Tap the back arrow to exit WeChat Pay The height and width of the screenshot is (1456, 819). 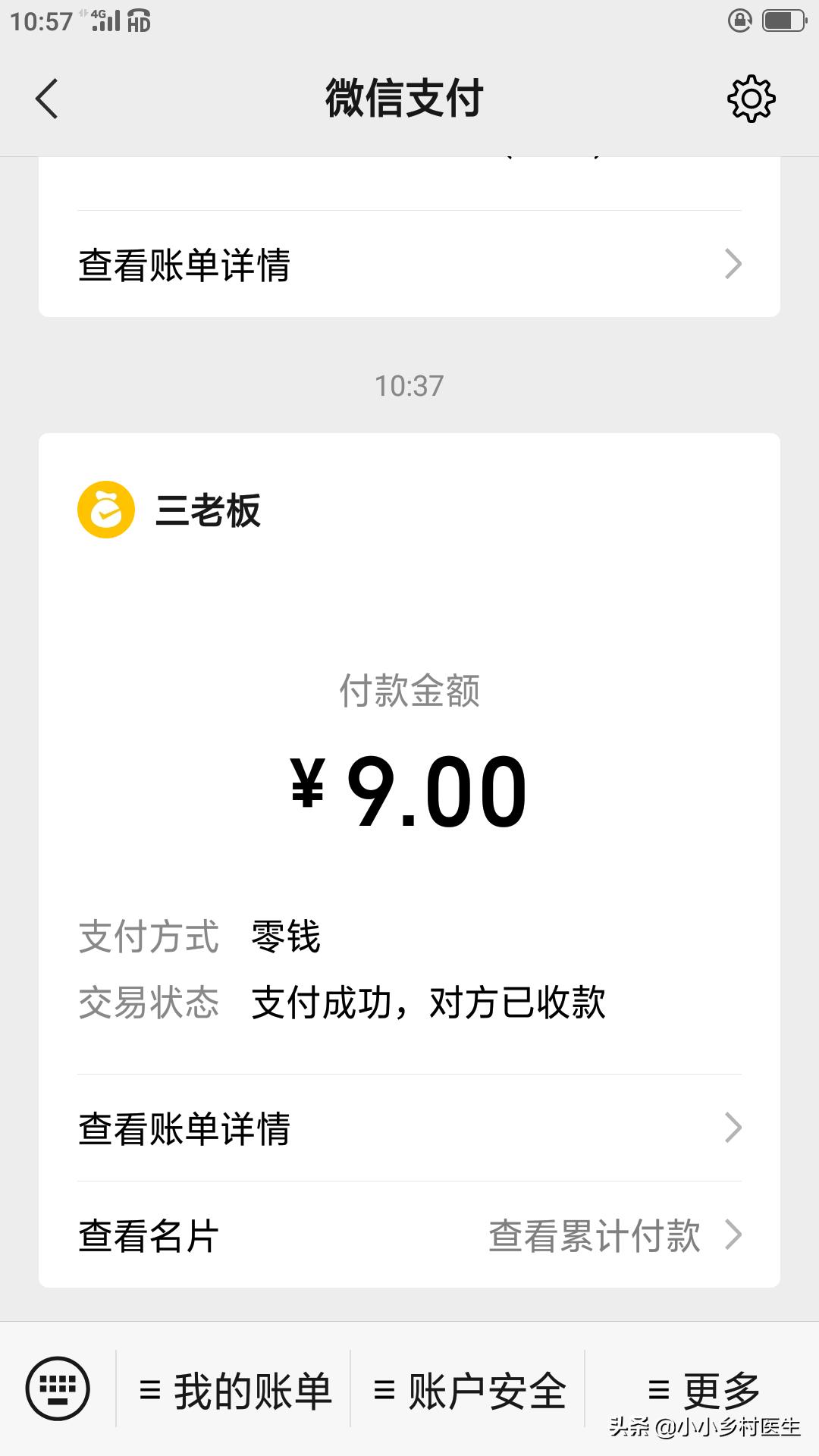pyautogui.click(x=47, y=99)
